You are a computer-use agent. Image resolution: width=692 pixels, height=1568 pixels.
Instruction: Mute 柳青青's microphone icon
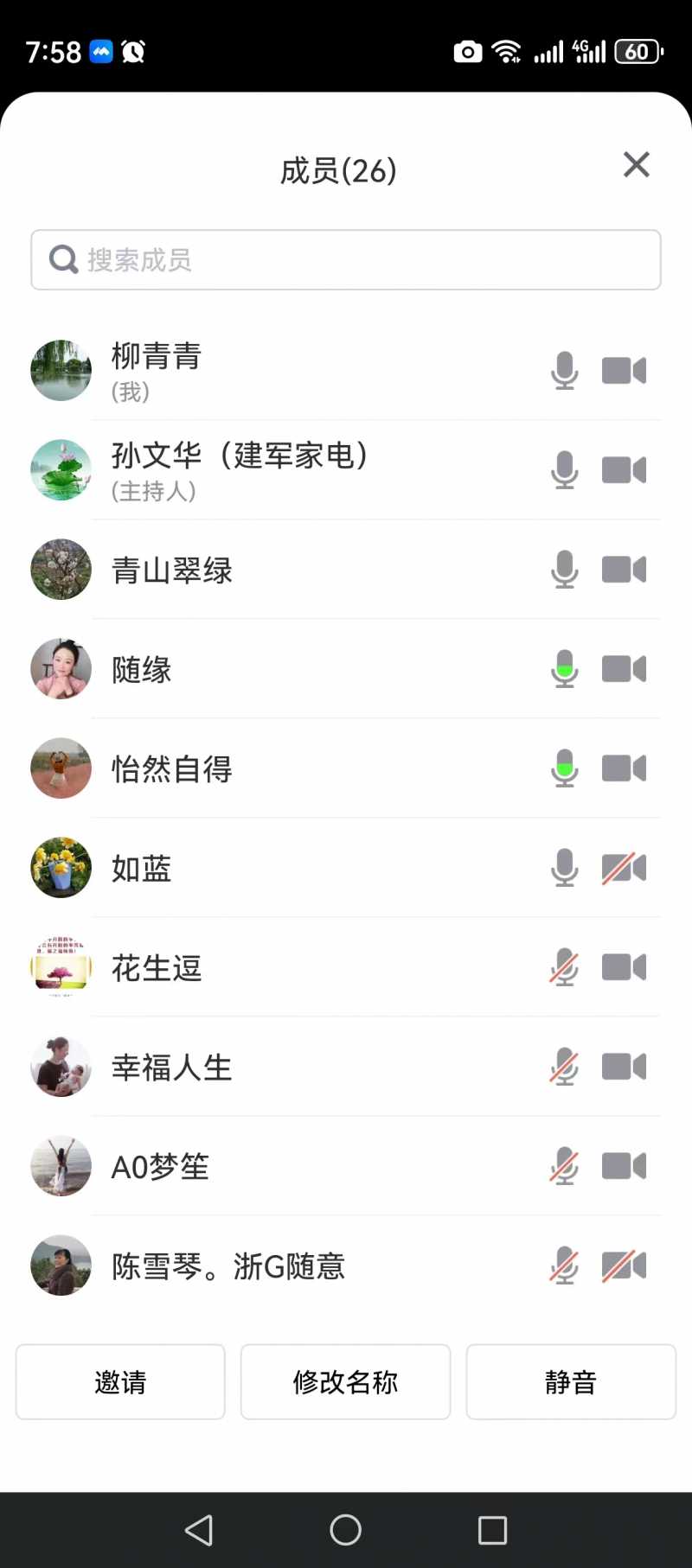[565, 370]
